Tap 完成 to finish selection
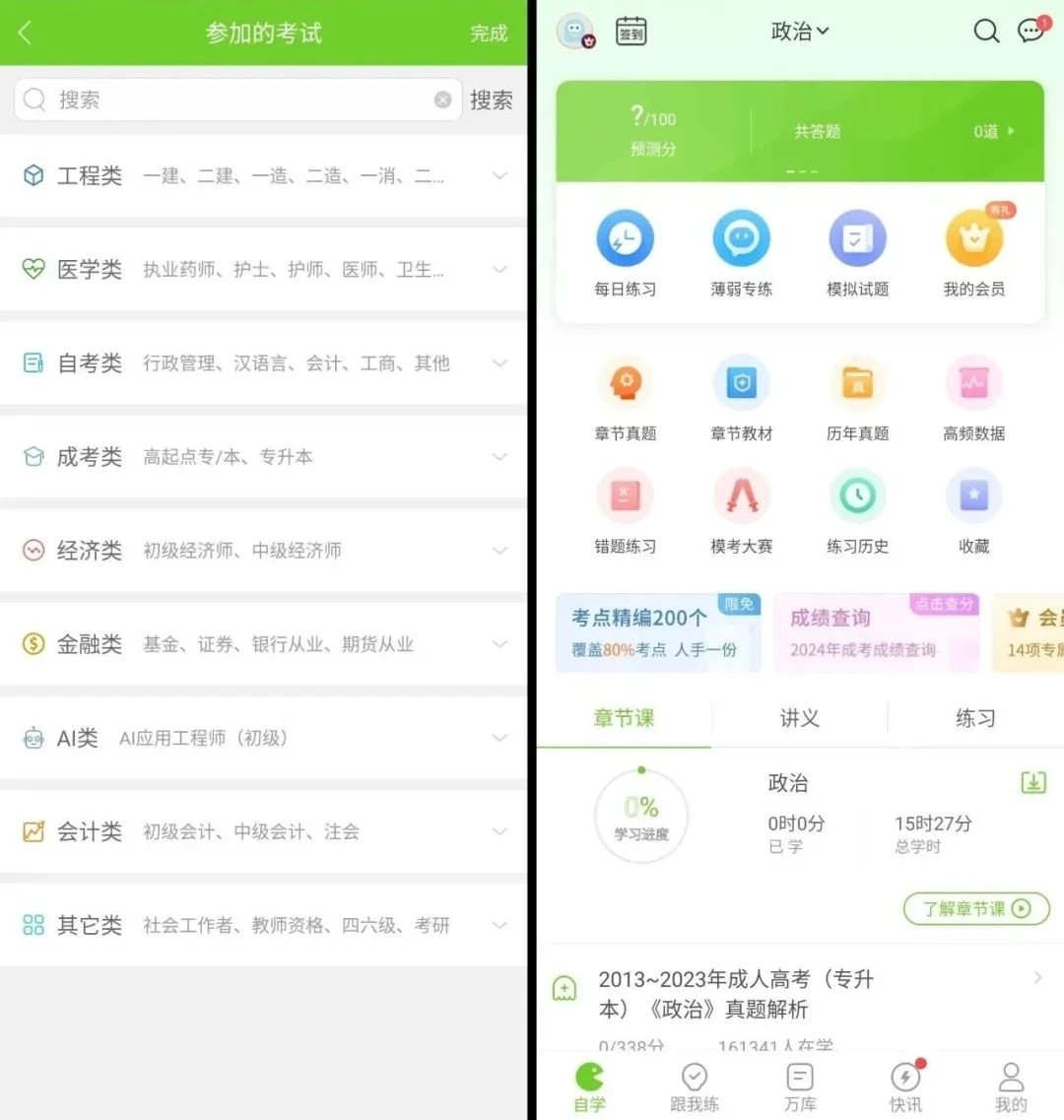 (488, 33)
